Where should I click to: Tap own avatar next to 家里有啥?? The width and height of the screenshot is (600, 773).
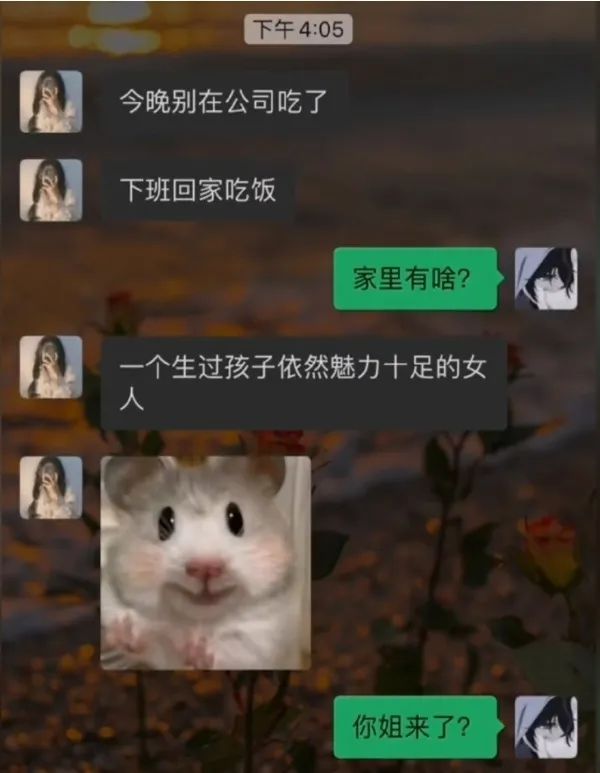click(546, 278)
